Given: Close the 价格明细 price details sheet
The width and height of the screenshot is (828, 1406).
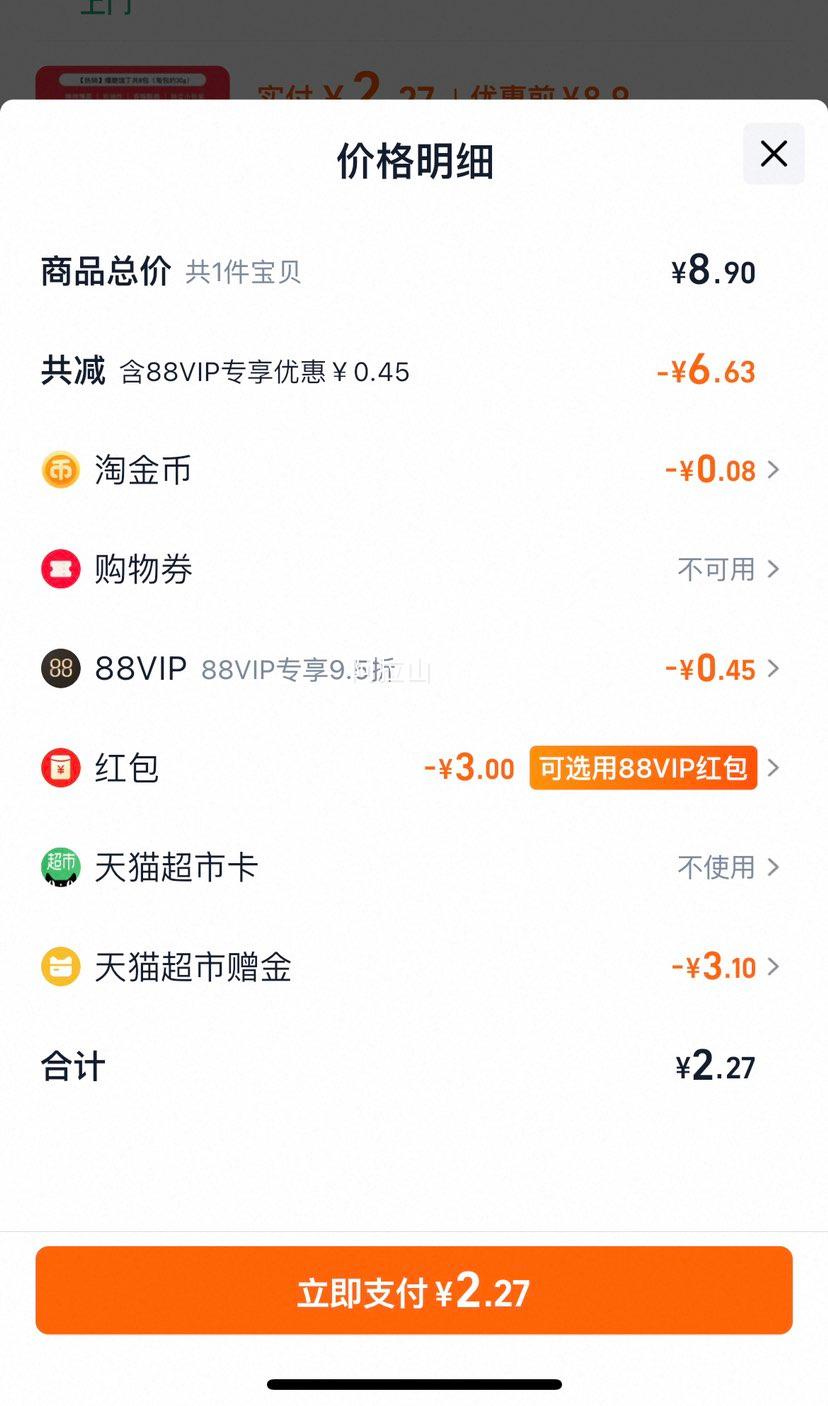Looking at the screenshot, I should click(x=773, y=154).
